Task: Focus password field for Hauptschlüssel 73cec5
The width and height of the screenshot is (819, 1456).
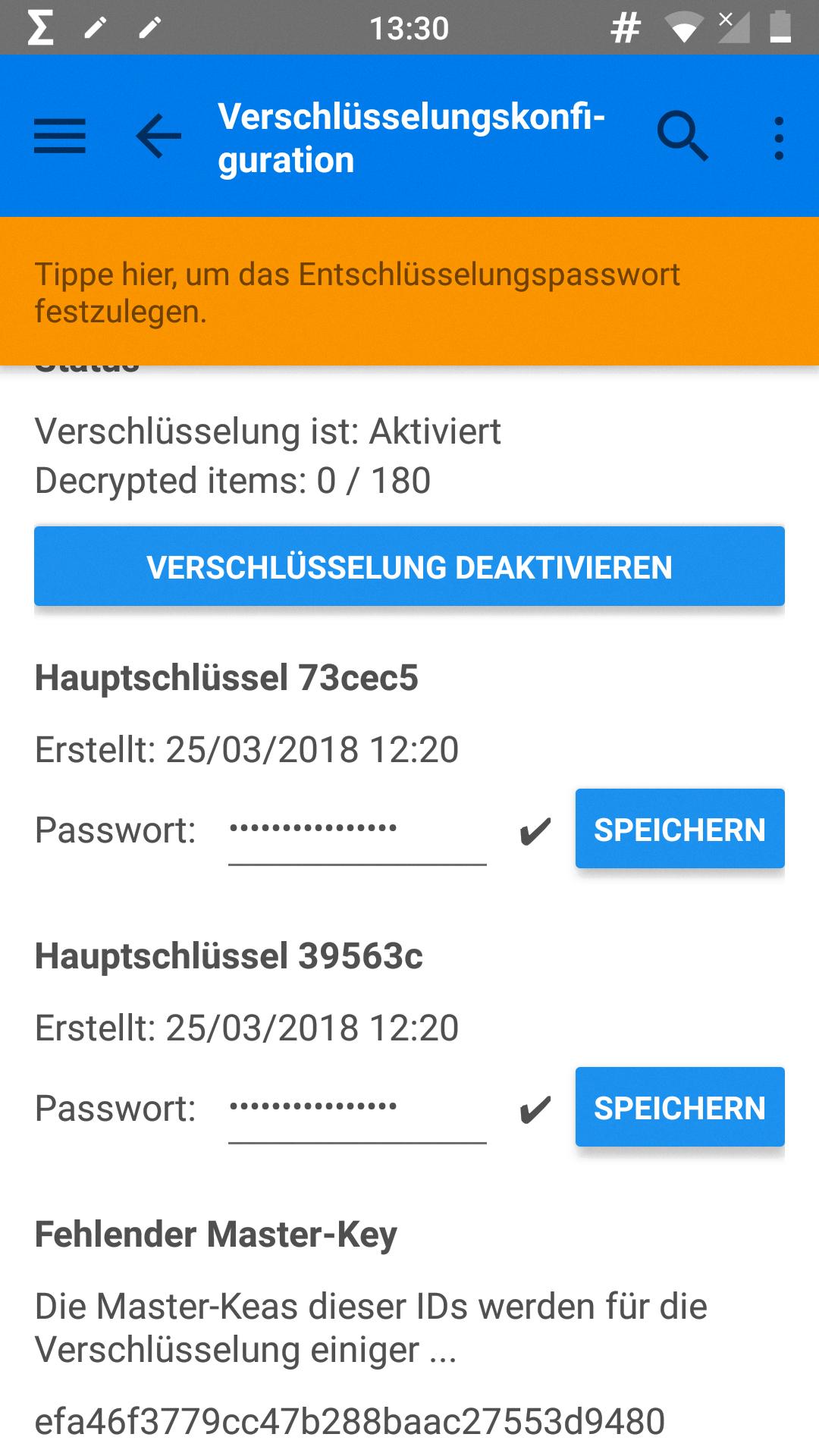Action: pyautogui.click(x=357, y=830)
